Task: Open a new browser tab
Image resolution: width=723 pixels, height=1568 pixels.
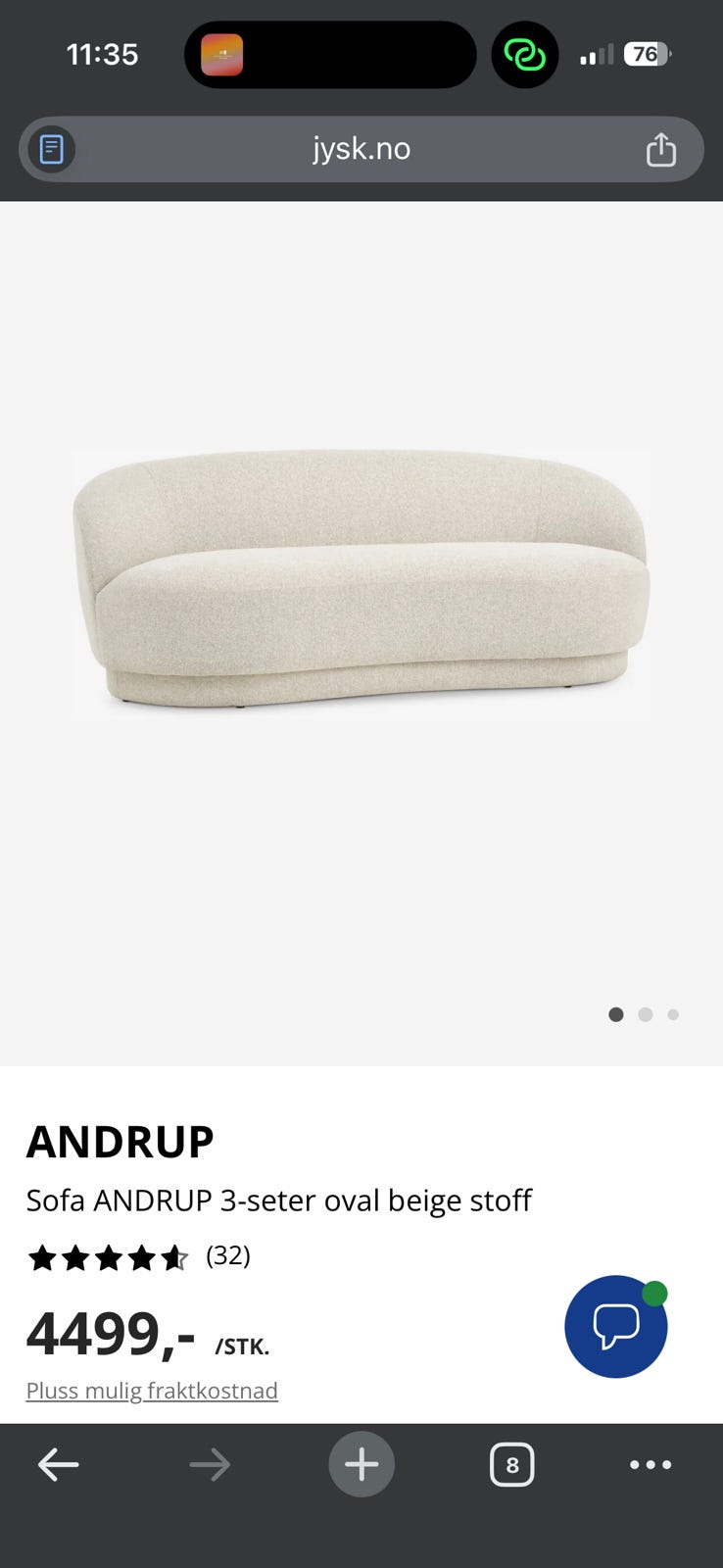Action: point(361,1465)
